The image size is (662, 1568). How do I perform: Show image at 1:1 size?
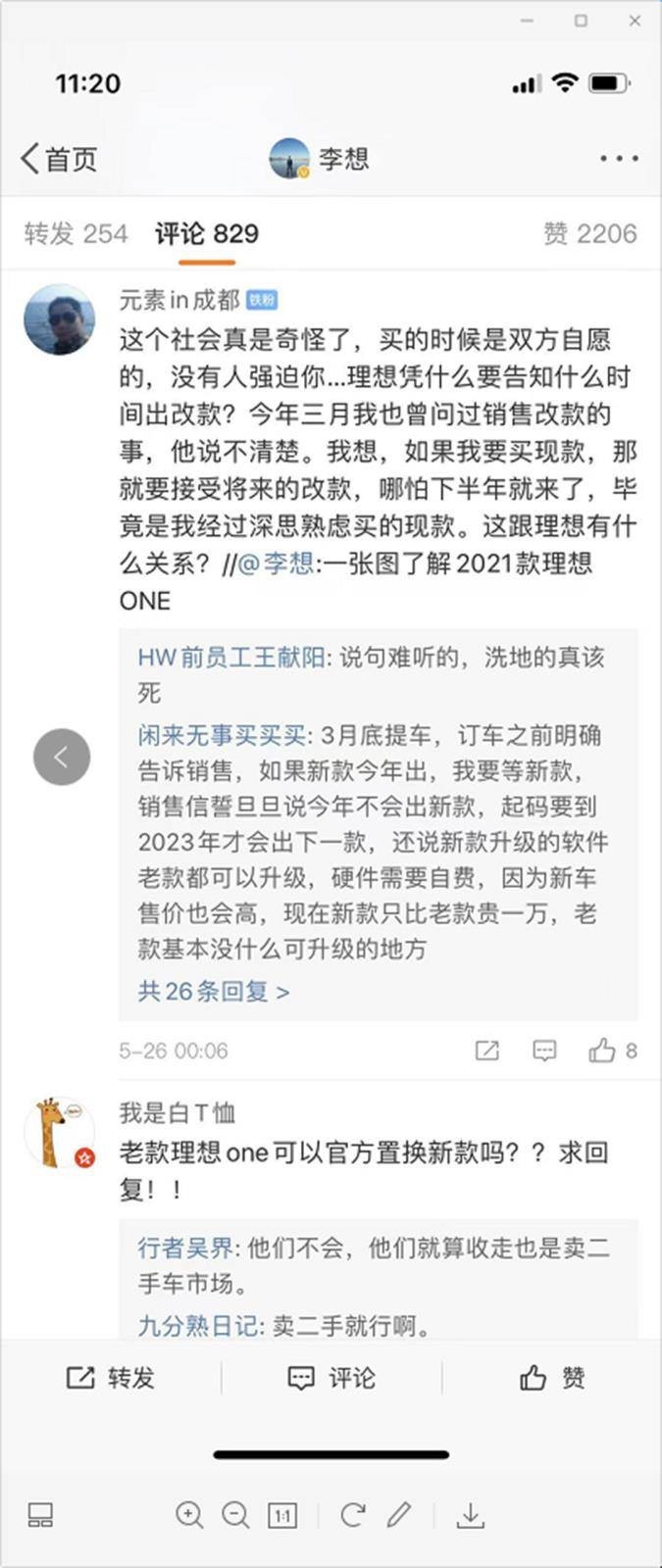(x=282, y=1515)
